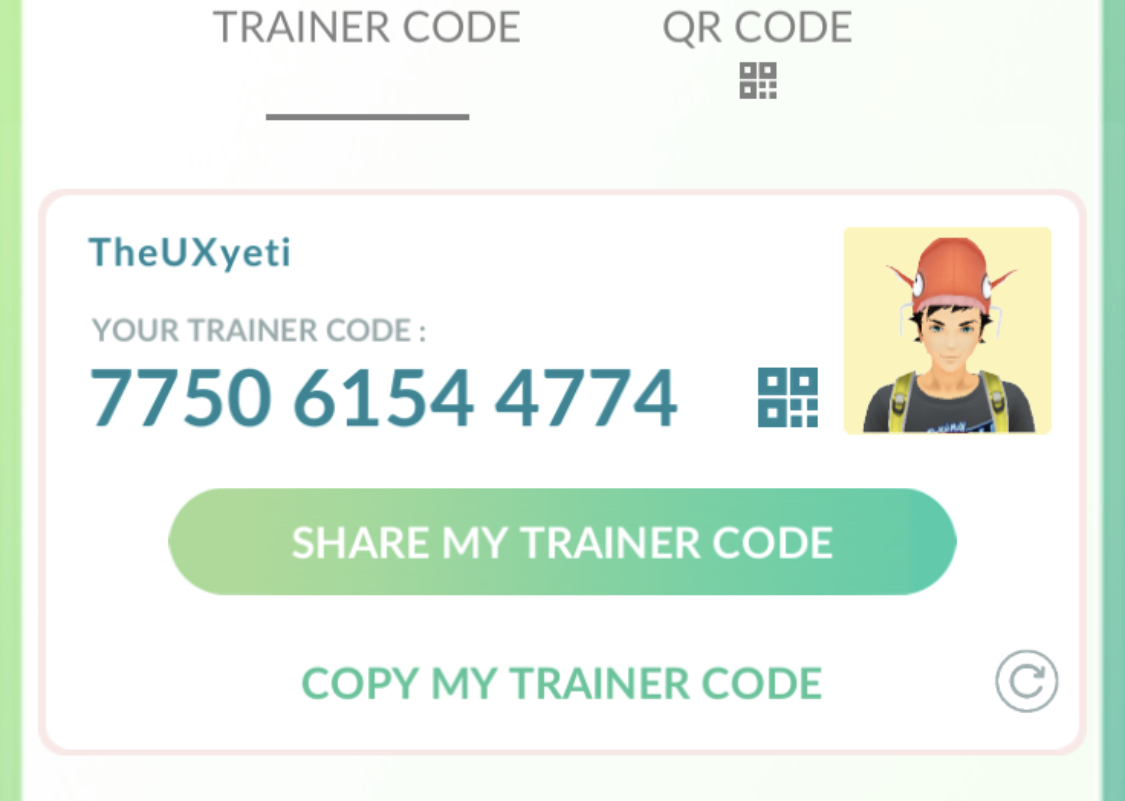Copy my trainer code
The image size is (1125, 801).
coord(561,684)
